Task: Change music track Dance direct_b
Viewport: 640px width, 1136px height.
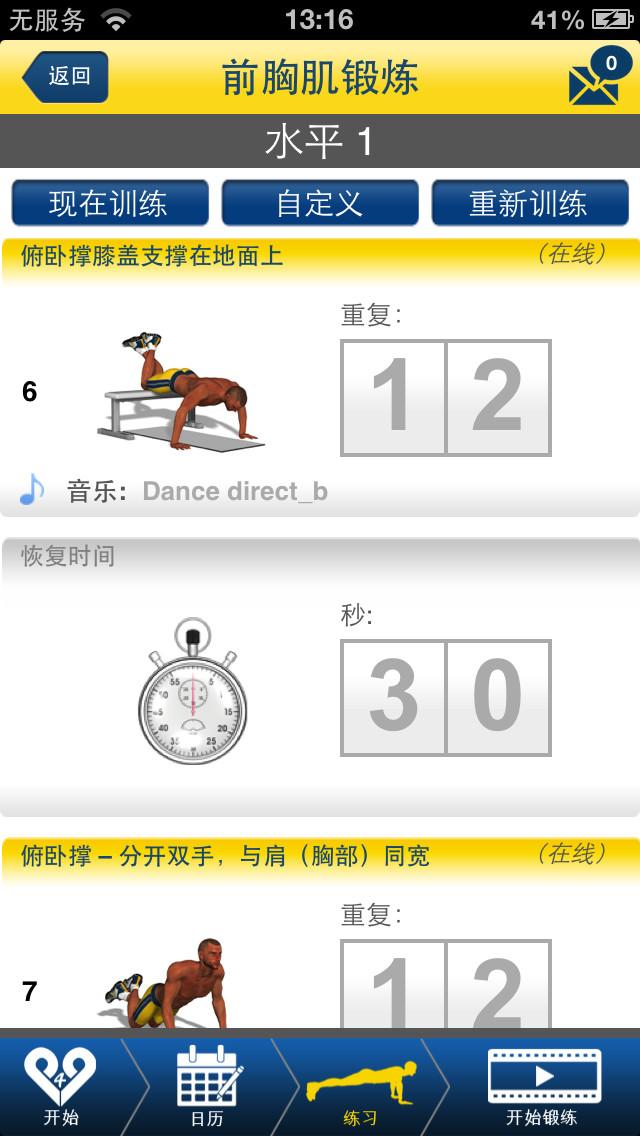Action: [234, 491]
